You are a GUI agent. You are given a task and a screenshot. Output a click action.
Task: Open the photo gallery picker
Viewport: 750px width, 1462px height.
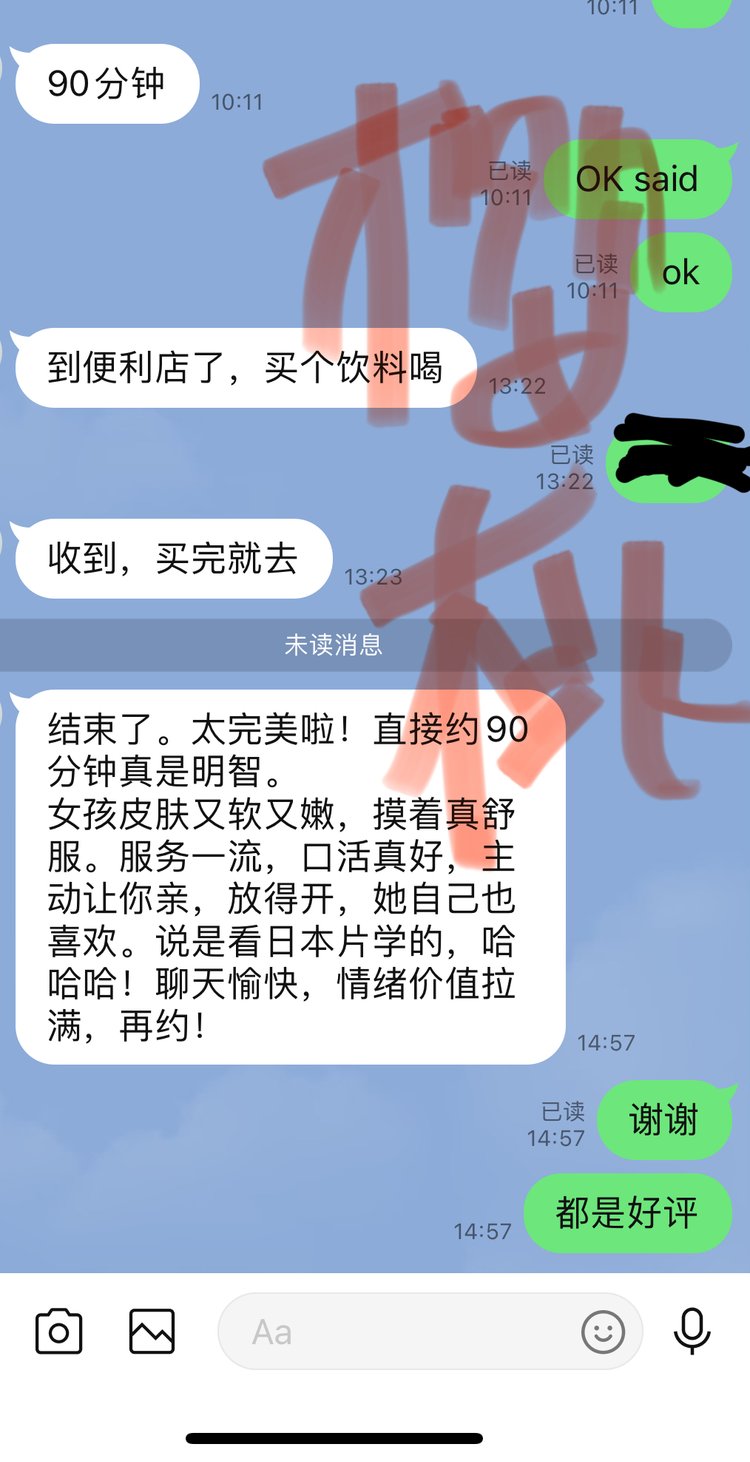[152, 1332]
